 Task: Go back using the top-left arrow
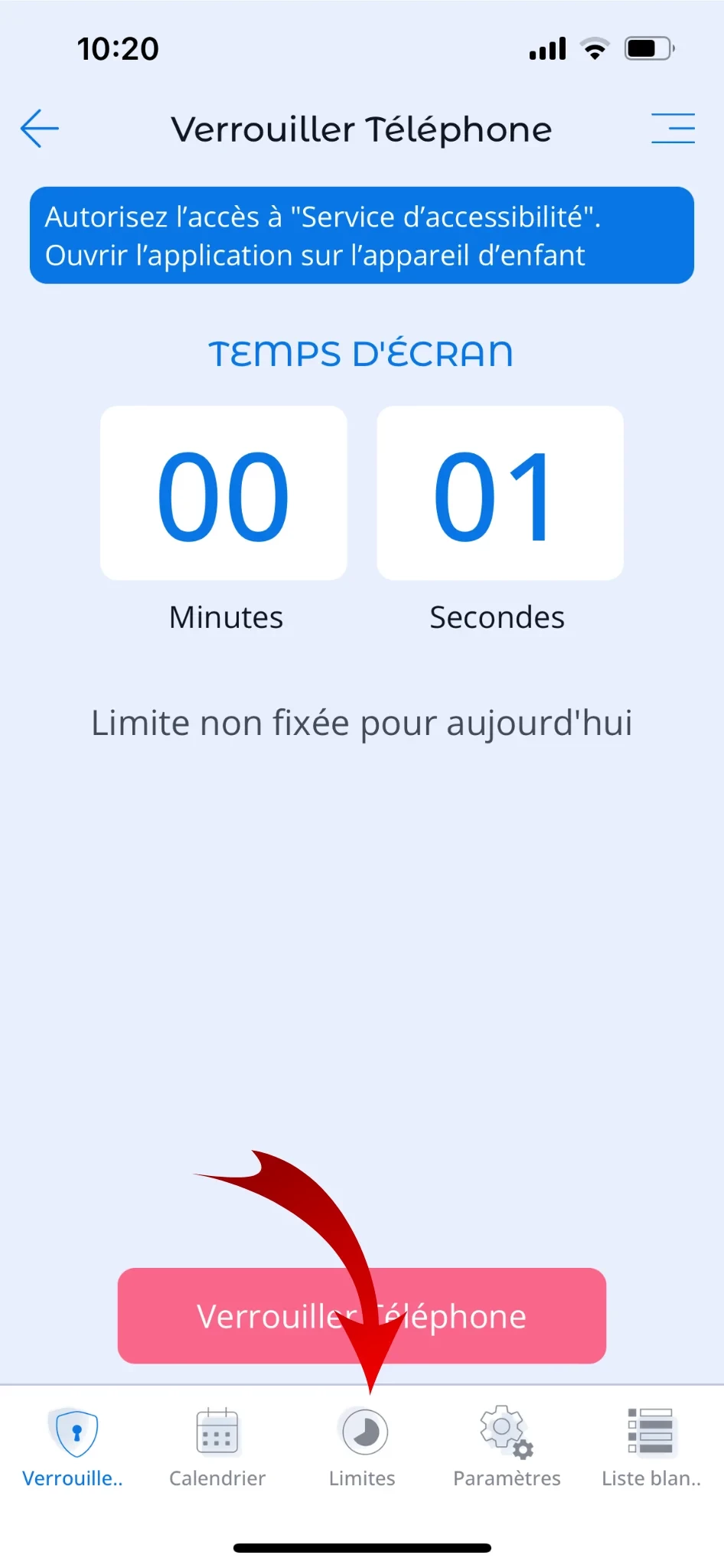click(x=40, y=128)
